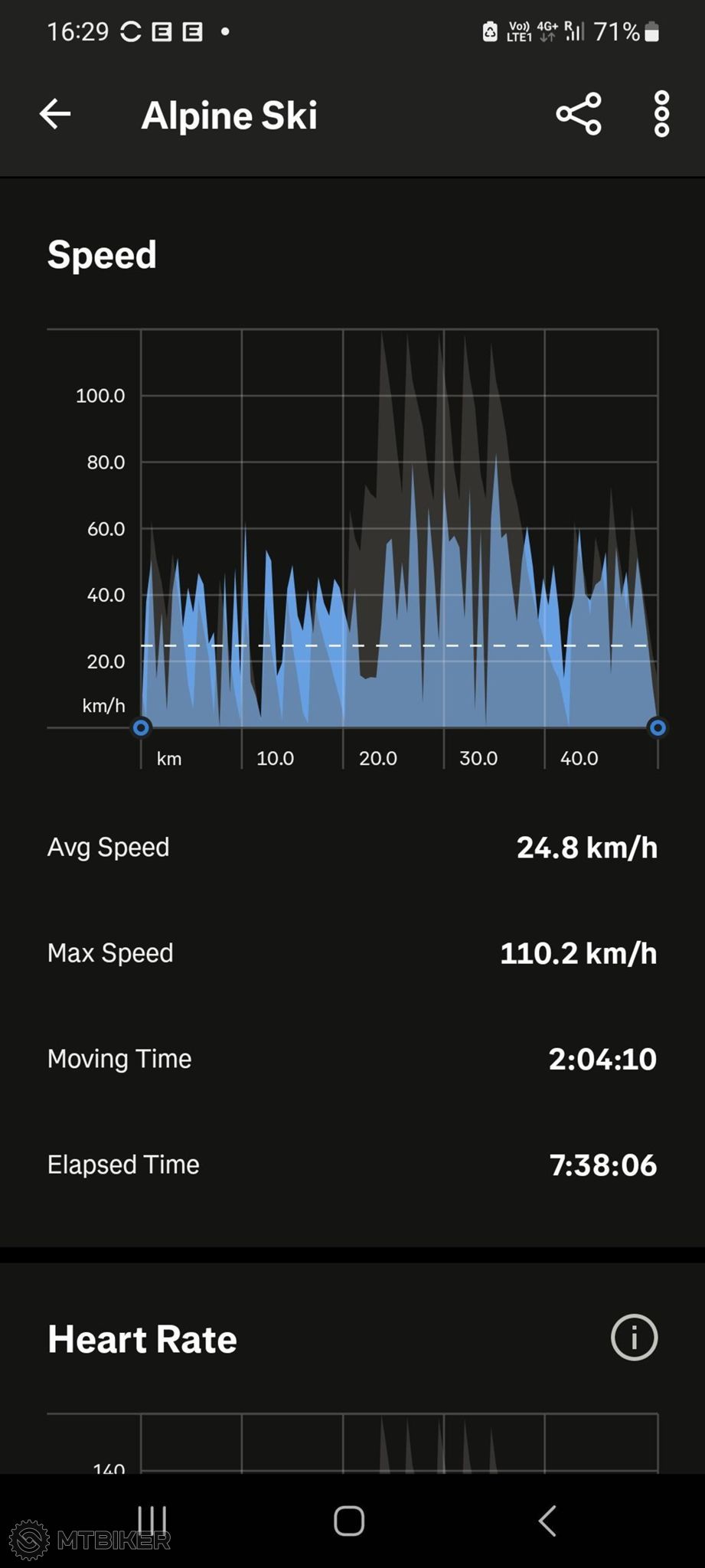Tap the system home button
The width and height of the screenshot is (705, 1568).
(349, 1521)
